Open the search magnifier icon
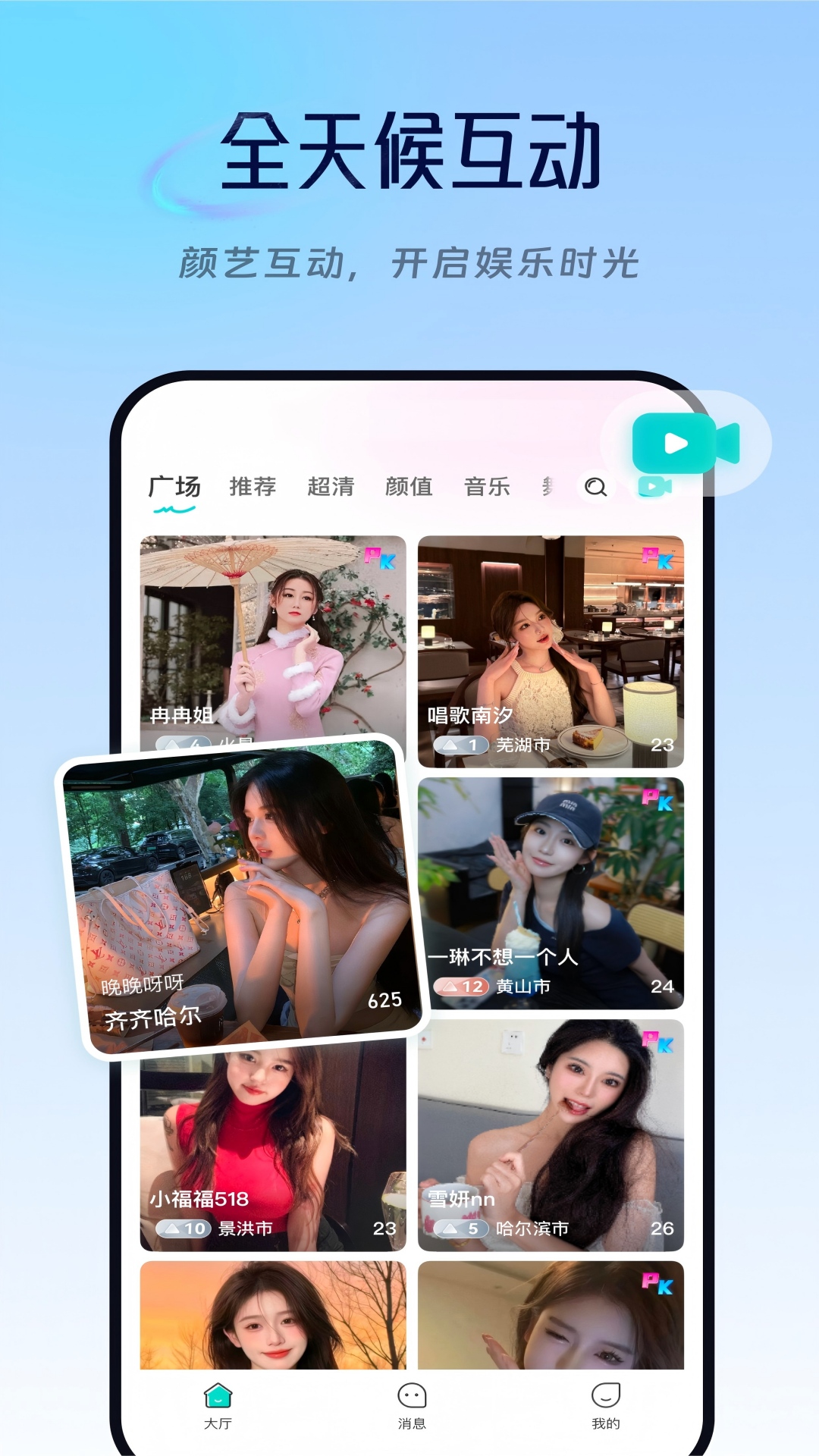Image resolution: width=819 pixels, height=1456 pixels. 595,488
